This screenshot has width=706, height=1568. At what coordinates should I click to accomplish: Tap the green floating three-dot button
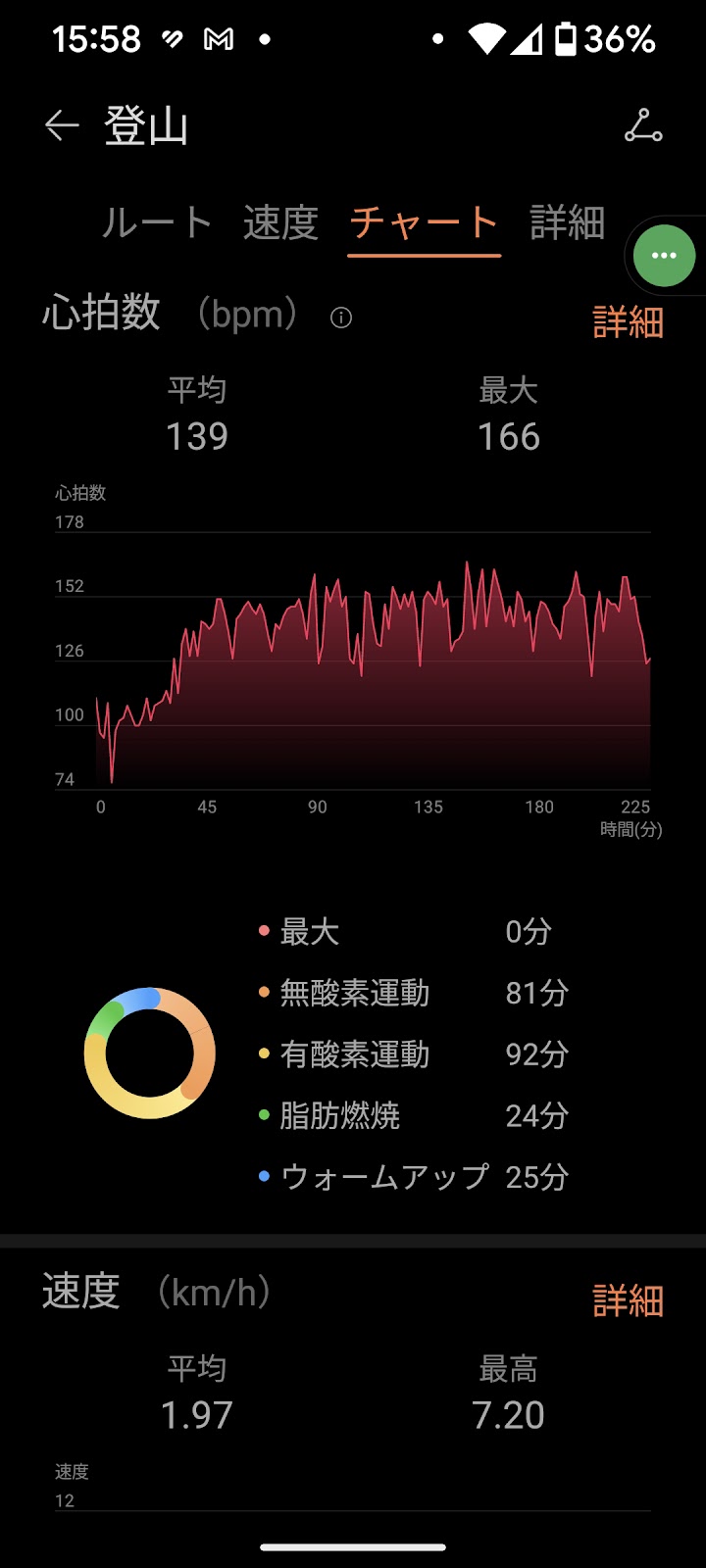(x=664, y=256)
